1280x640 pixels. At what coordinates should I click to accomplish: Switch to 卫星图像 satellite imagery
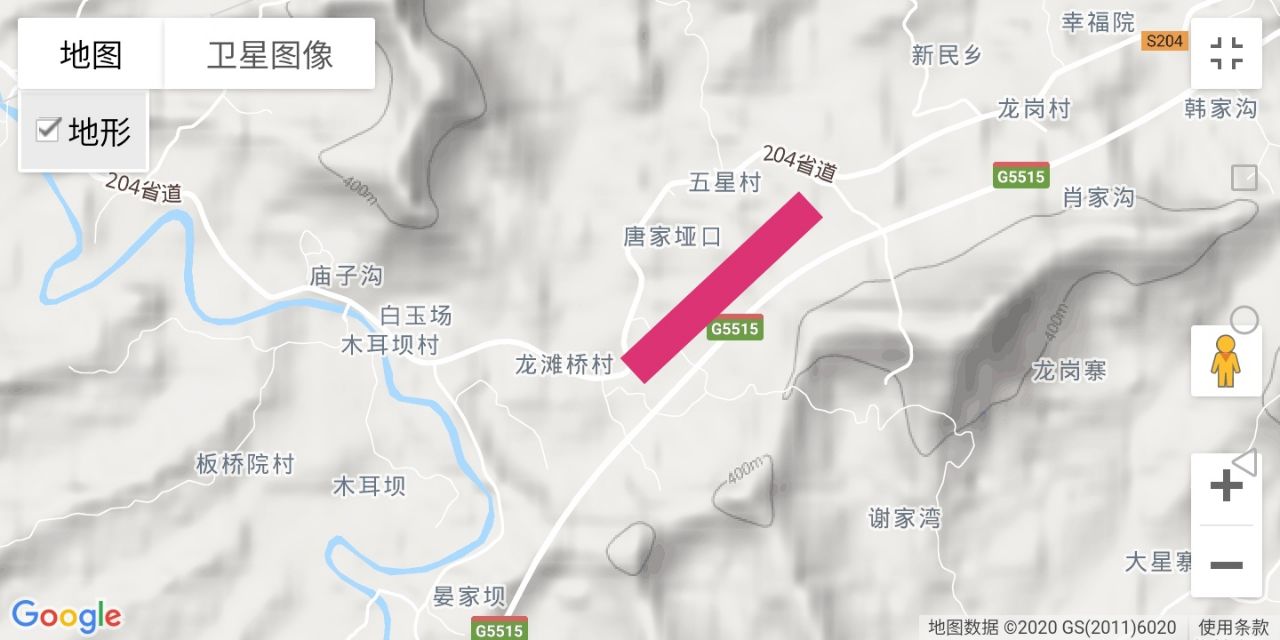[x=270, y=54]
